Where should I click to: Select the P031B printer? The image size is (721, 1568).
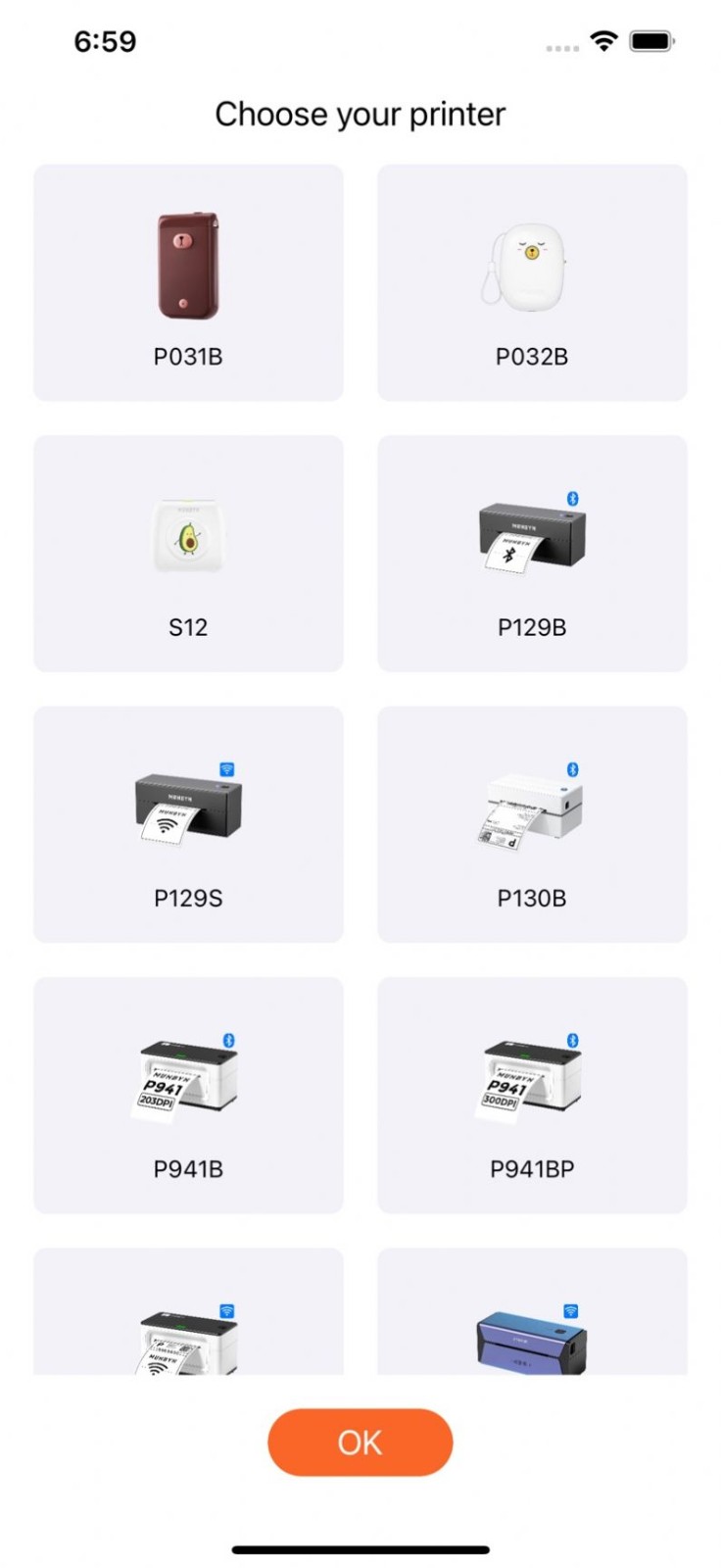(x=188, y=282)
